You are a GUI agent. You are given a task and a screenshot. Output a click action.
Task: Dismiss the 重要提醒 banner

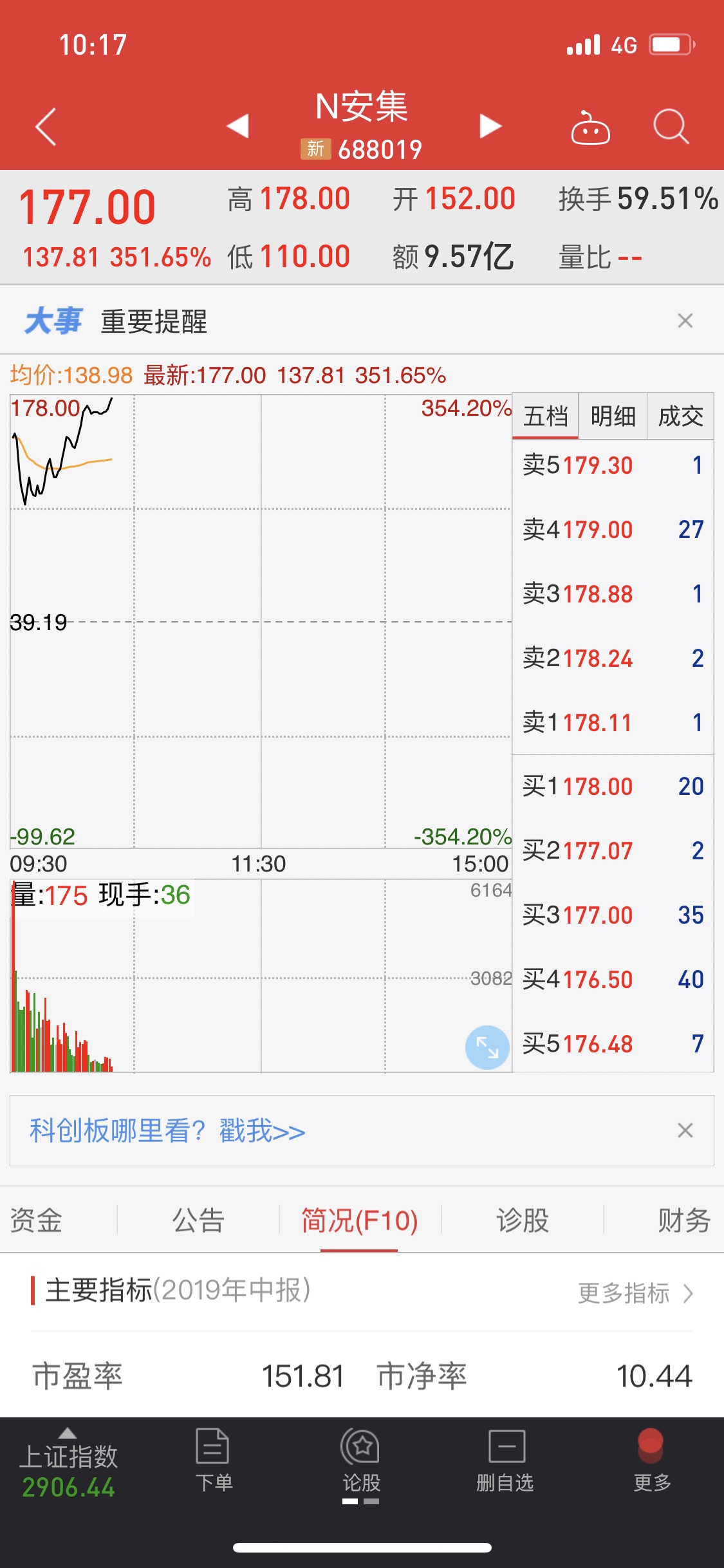685,321
